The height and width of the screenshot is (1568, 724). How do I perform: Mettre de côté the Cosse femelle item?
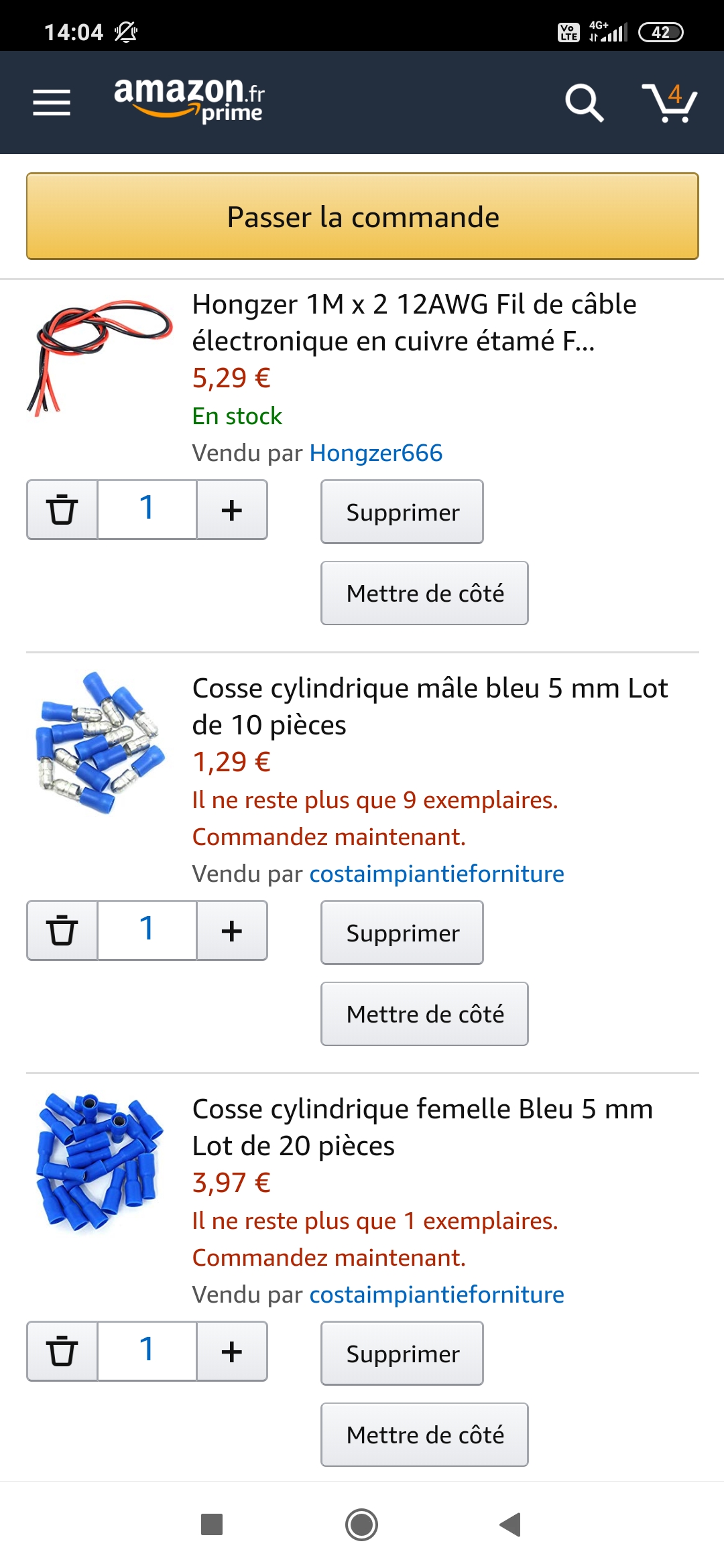tap(424, 1435)
